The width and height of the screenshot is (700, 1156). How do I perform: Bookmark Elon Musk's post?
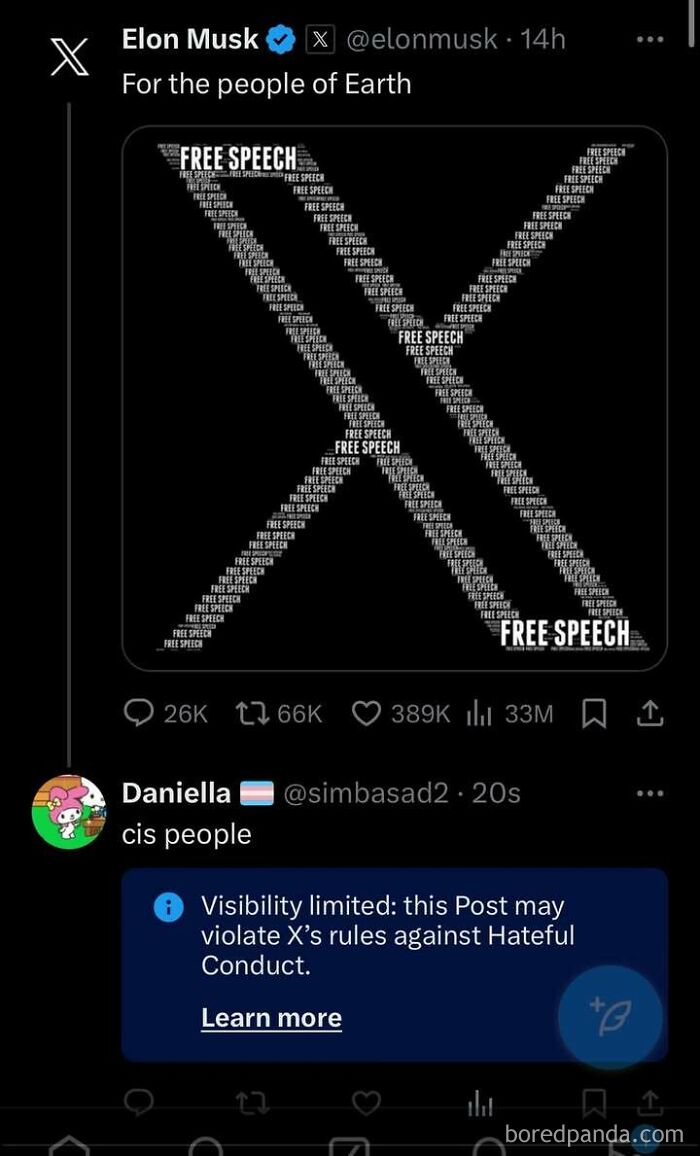pos(594,713)
